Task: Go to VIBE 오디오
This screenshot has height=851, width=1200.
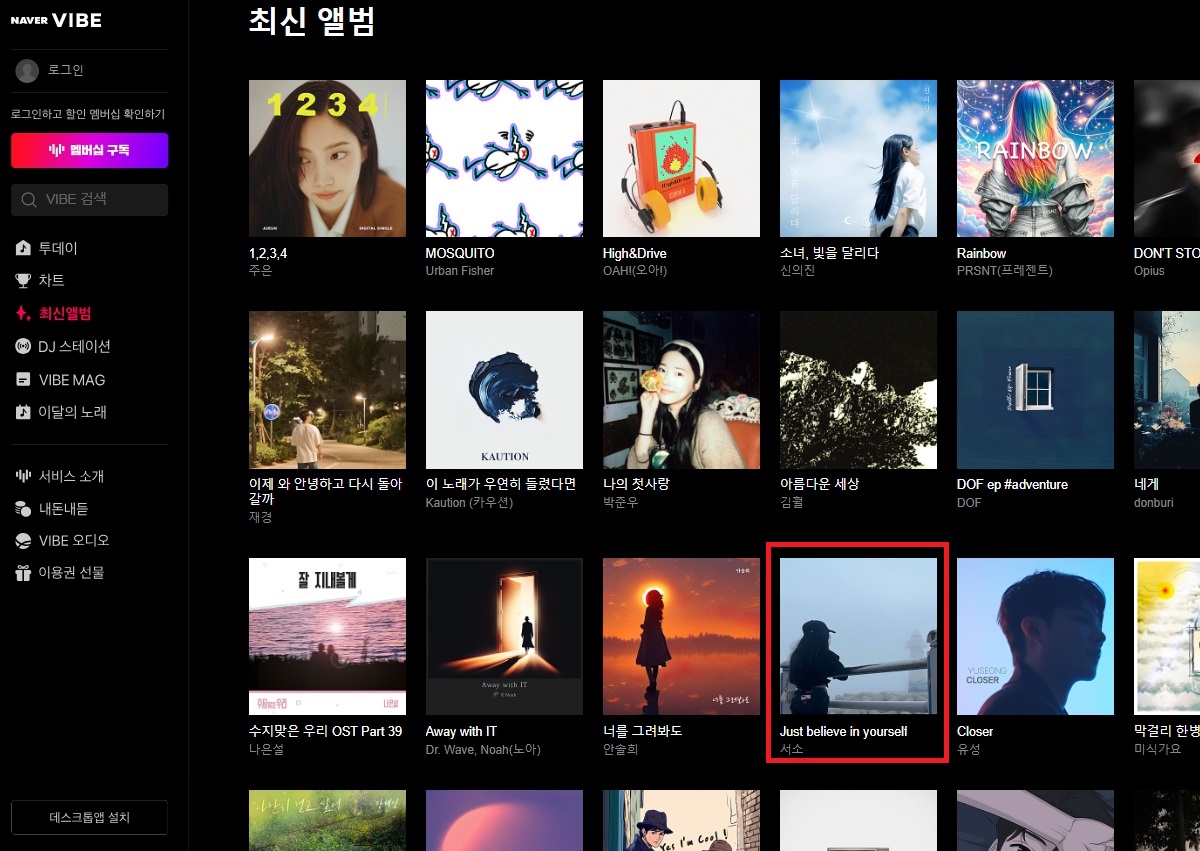Action: point(73,540)
